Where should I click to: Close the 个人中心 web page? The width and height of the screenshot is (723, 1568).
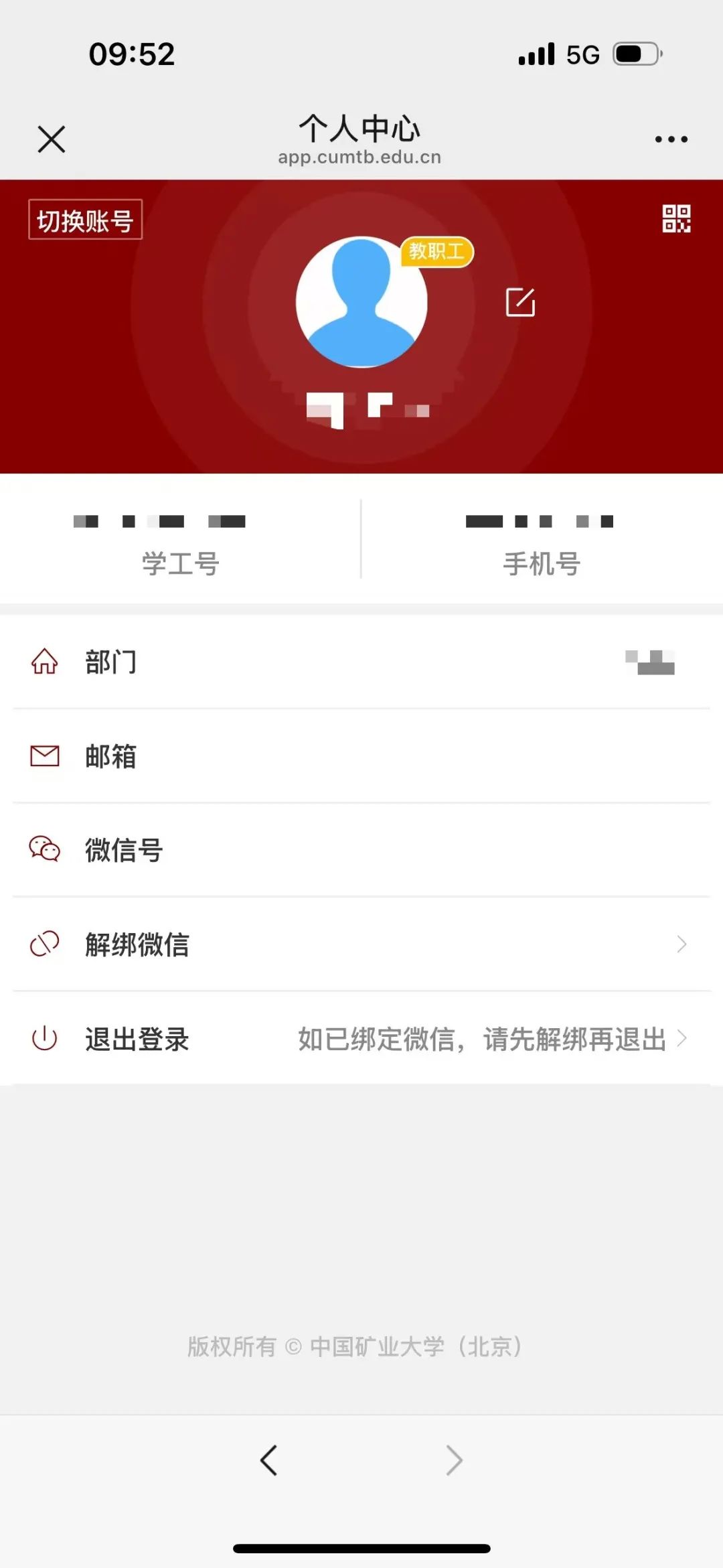tap(52, 139)
